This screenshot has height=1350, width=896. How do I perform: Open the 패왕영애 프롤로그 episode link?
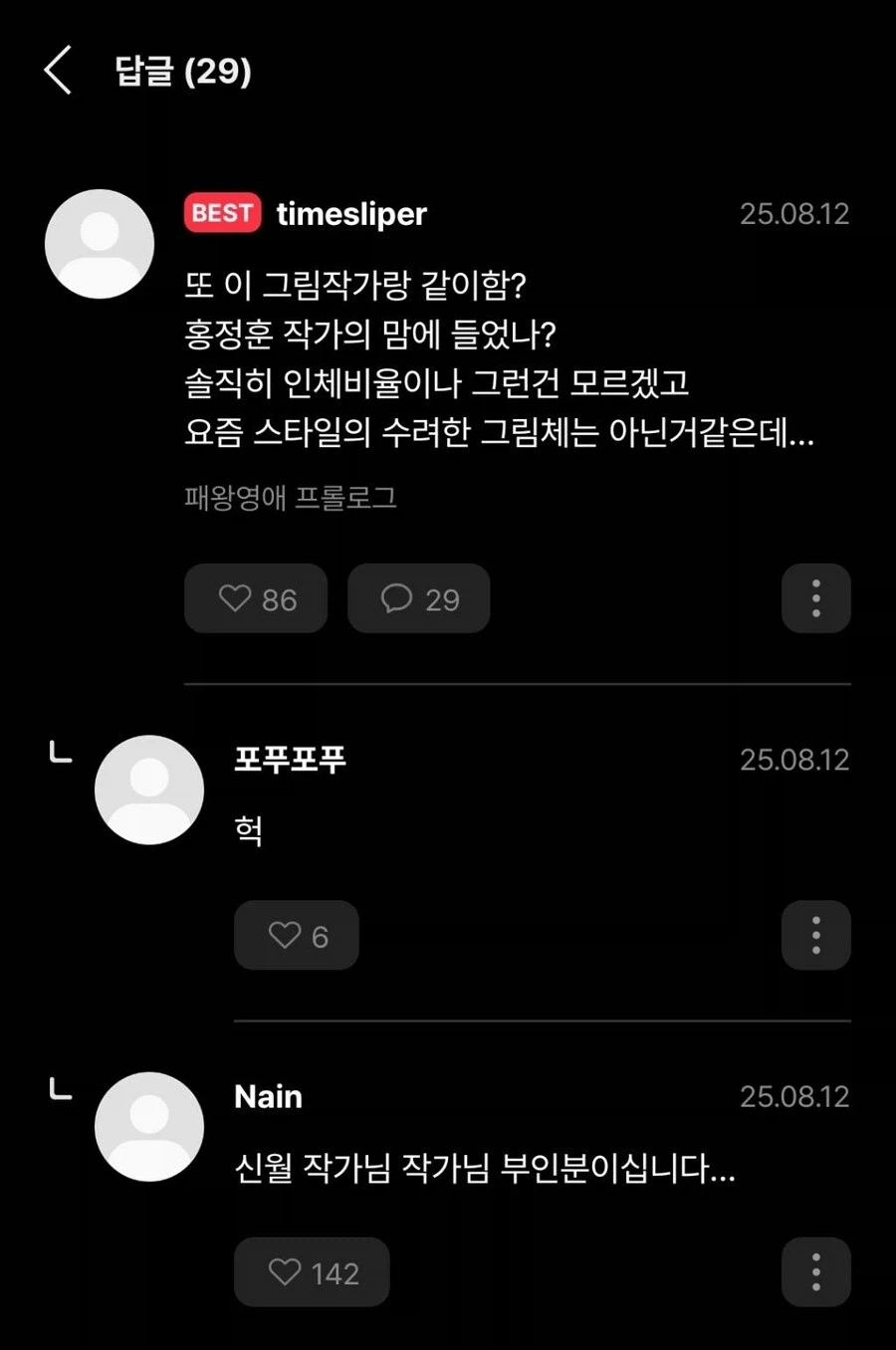[x=289, y=498]
